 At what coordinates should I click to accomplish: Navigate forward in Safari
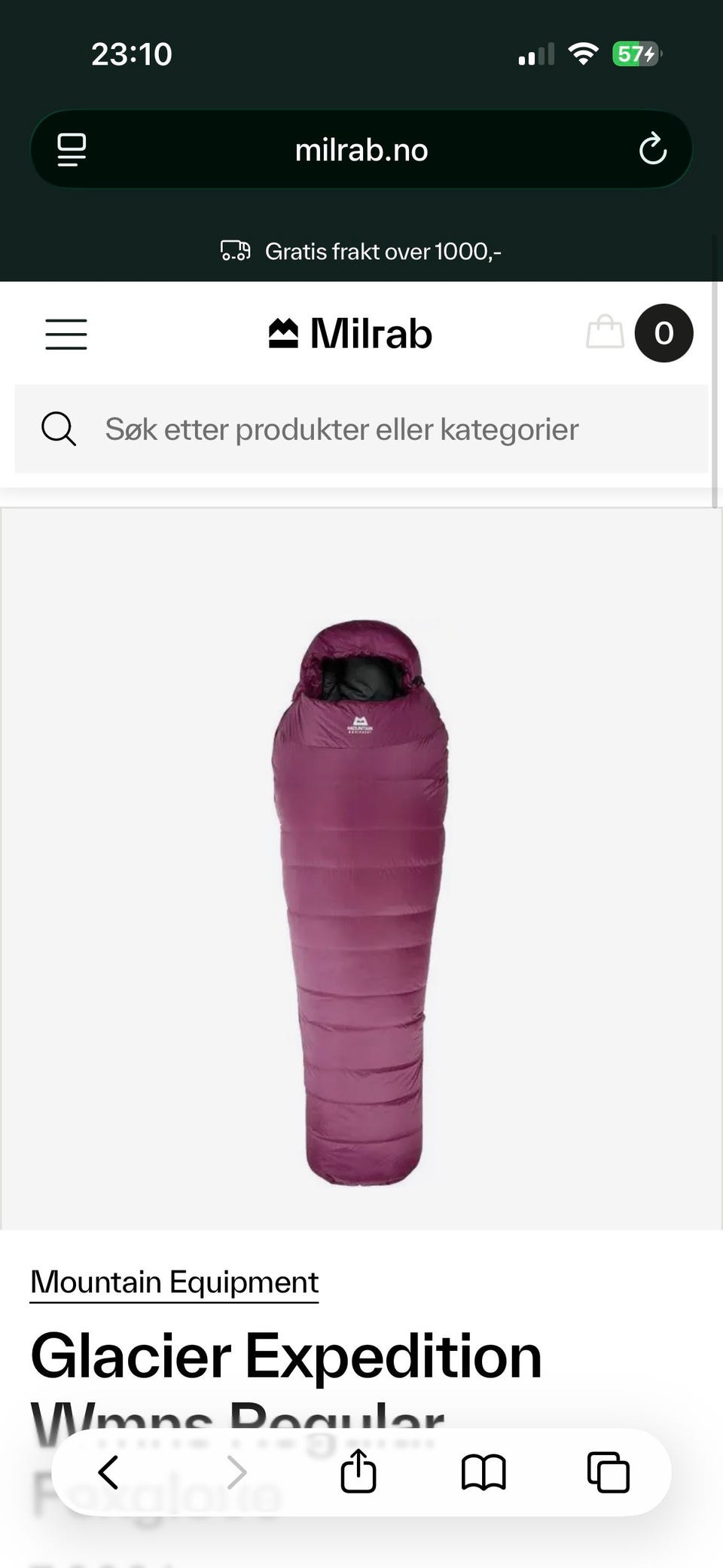pos(237,1472)
